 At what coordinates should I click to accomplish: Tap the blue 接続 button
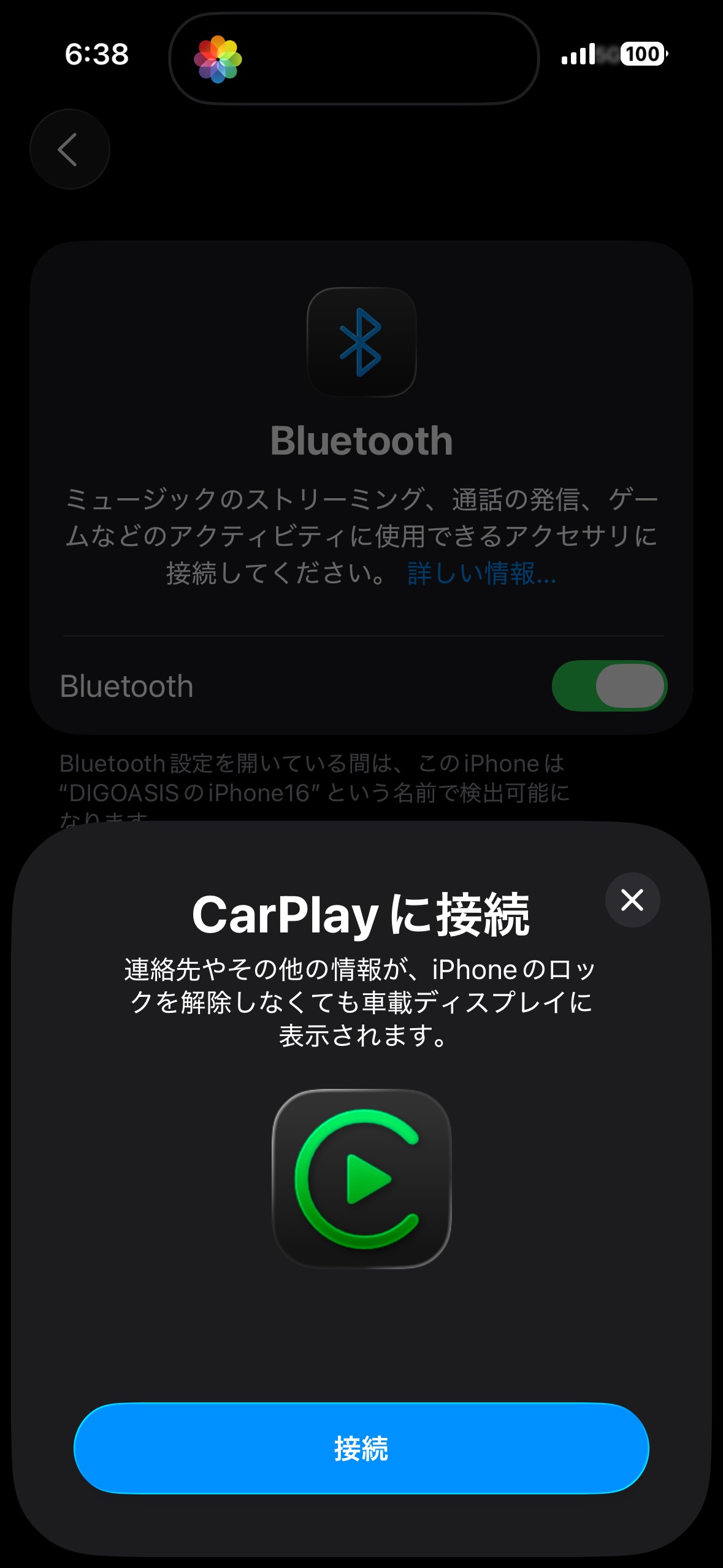point(361,1448)
